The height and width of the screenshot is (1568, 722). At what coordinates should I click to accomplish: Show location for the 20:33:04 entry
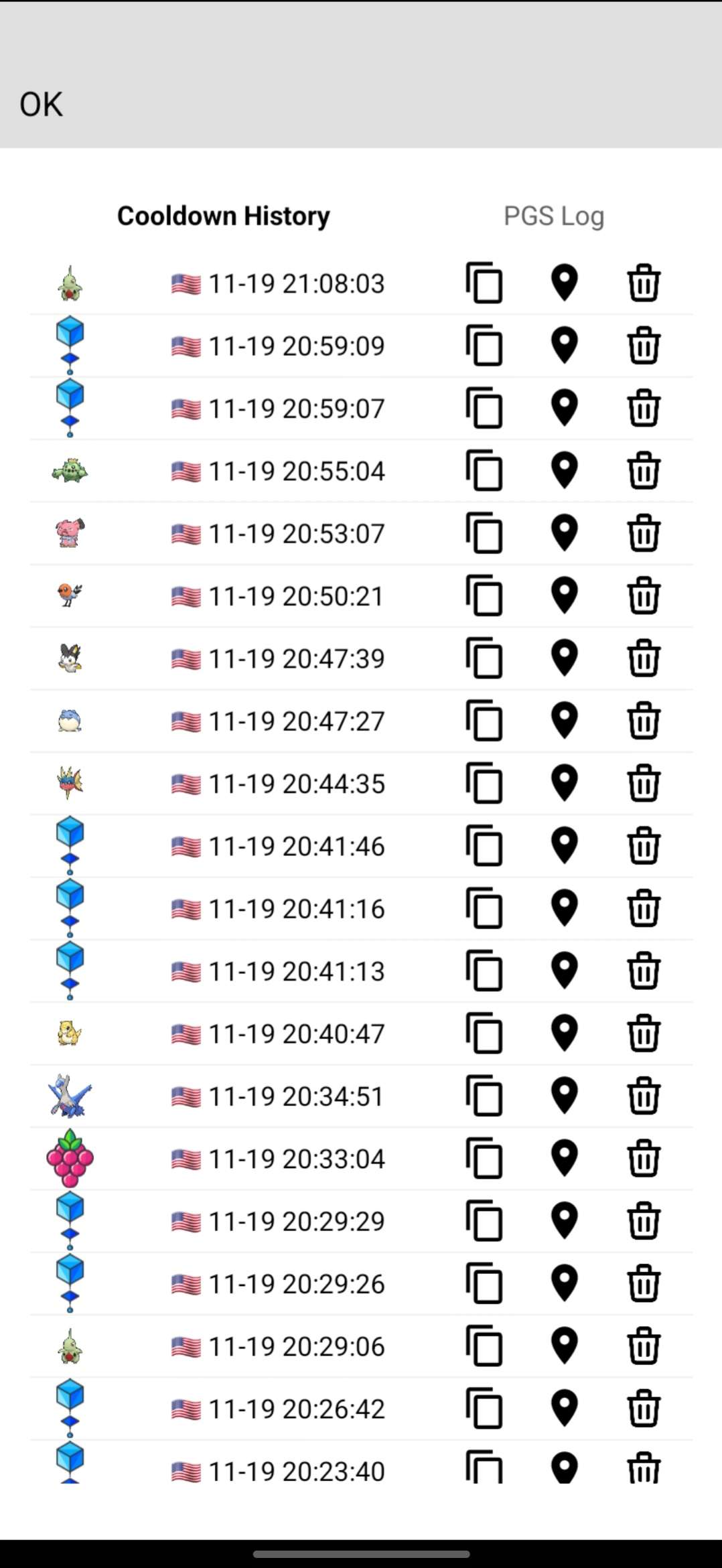tap(564, 1159)
